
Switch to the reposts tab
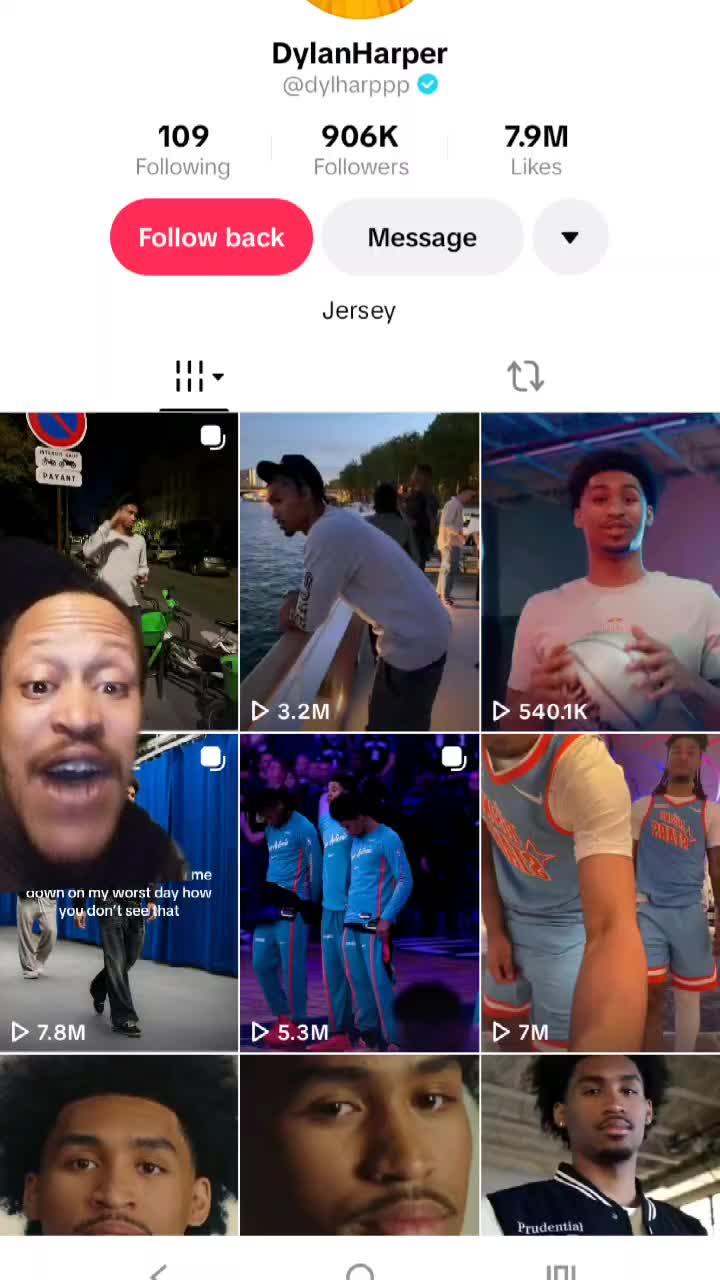525,376
